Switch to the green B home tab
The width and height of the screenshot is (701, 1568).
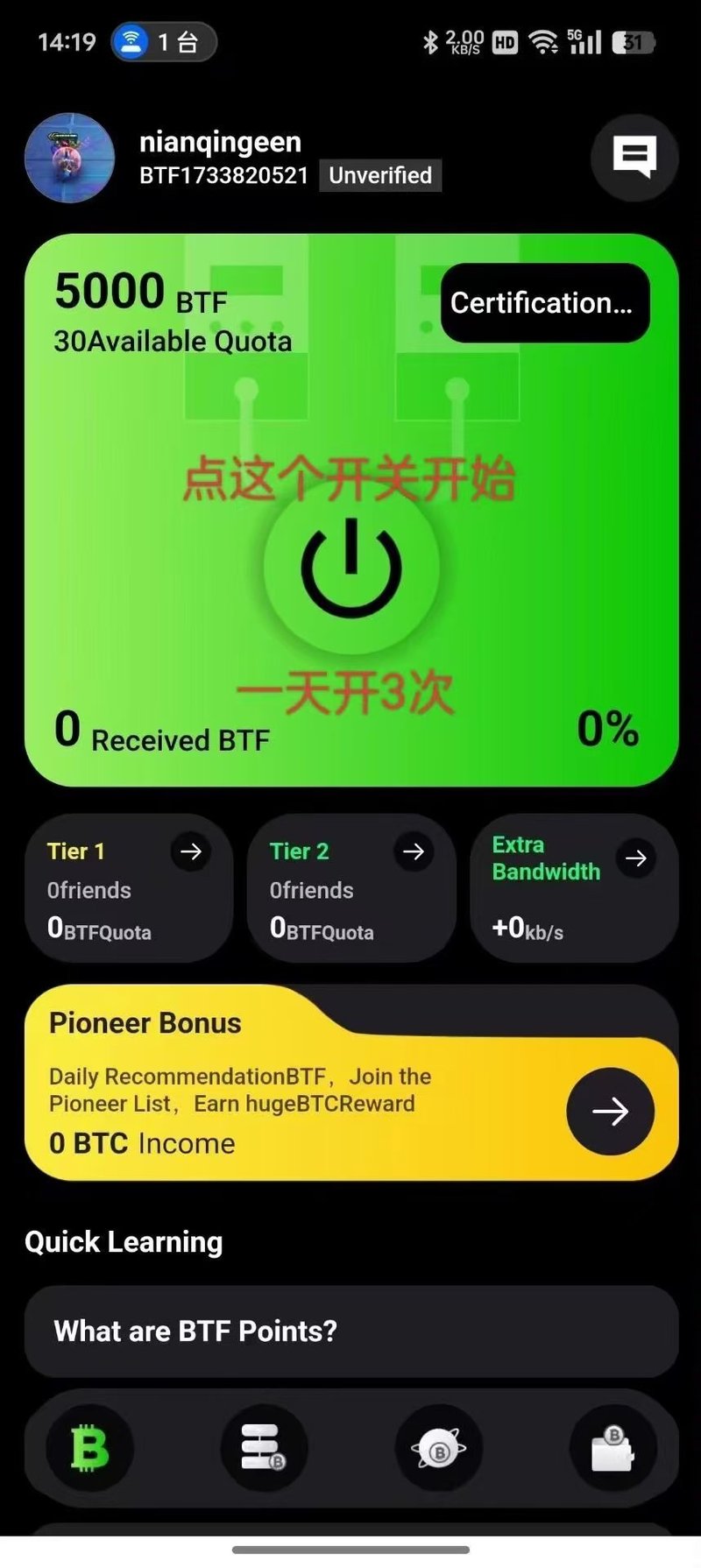point(89,1448)
